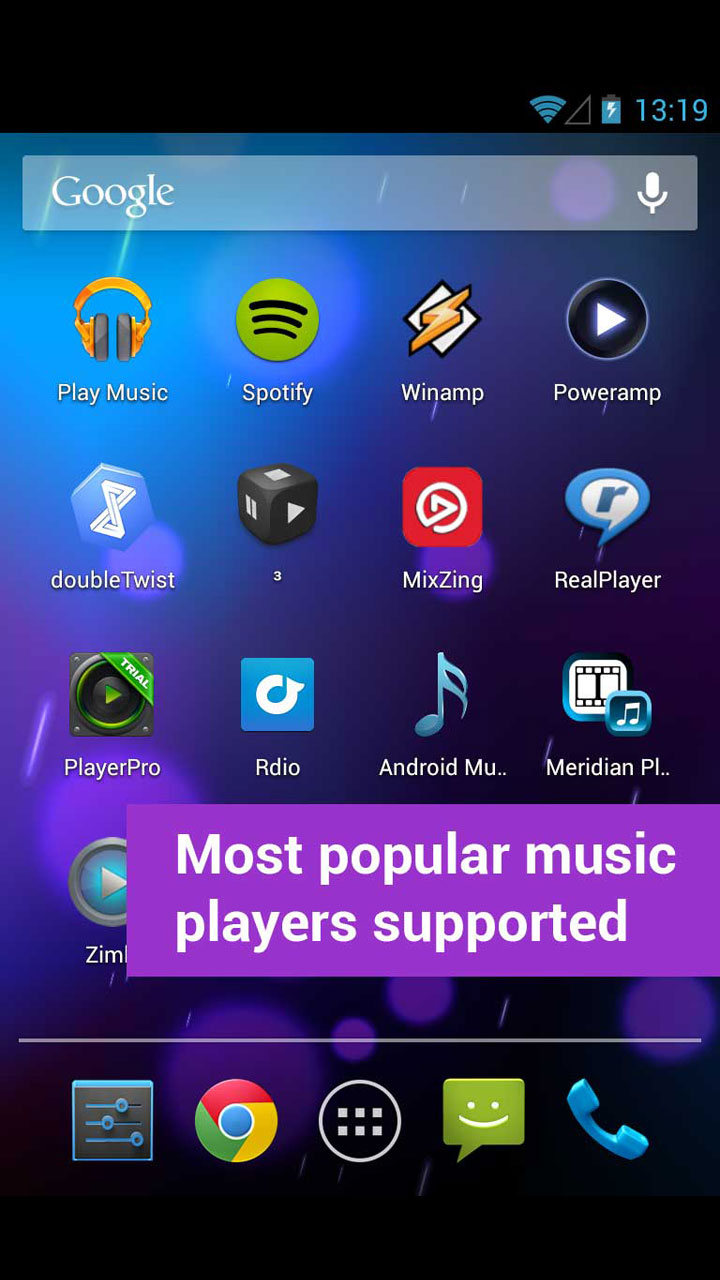
Task: Start voice search with the microphone
Action: [x=652, y=193]
